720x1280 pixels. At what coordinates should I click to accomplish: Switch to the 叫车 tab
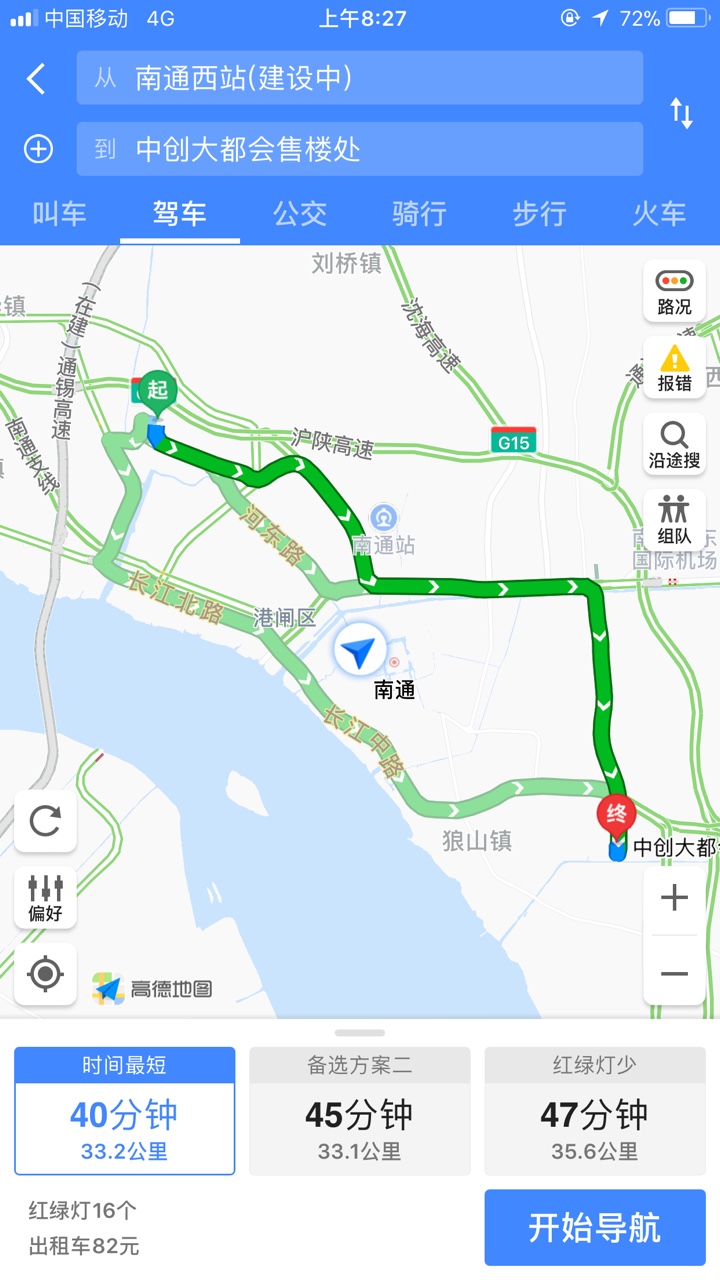(60, 213)
